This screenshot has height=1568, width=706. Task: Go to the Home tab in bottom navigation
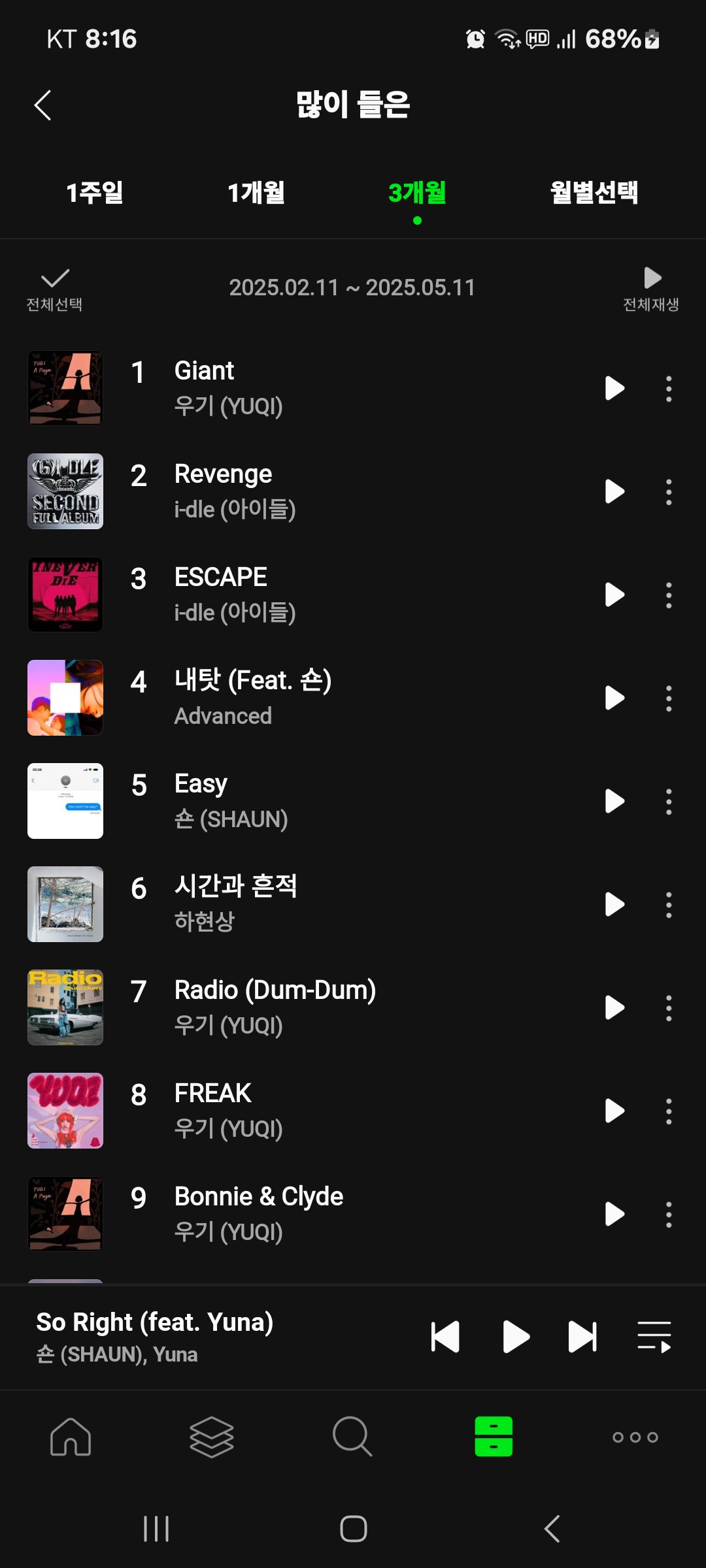click(x=71, y=1437)
